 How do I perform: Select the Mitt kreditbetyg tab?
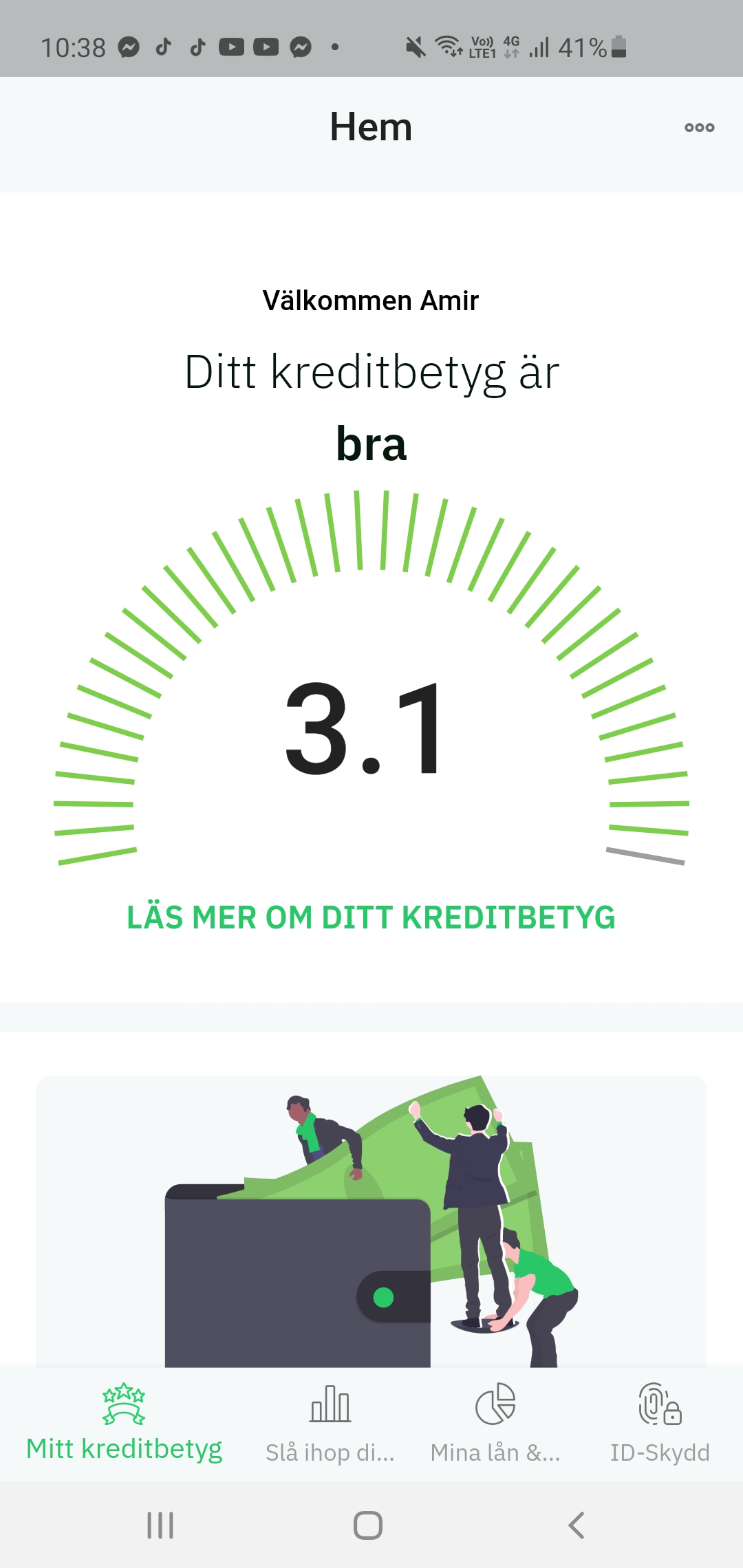coord(124,1422)
